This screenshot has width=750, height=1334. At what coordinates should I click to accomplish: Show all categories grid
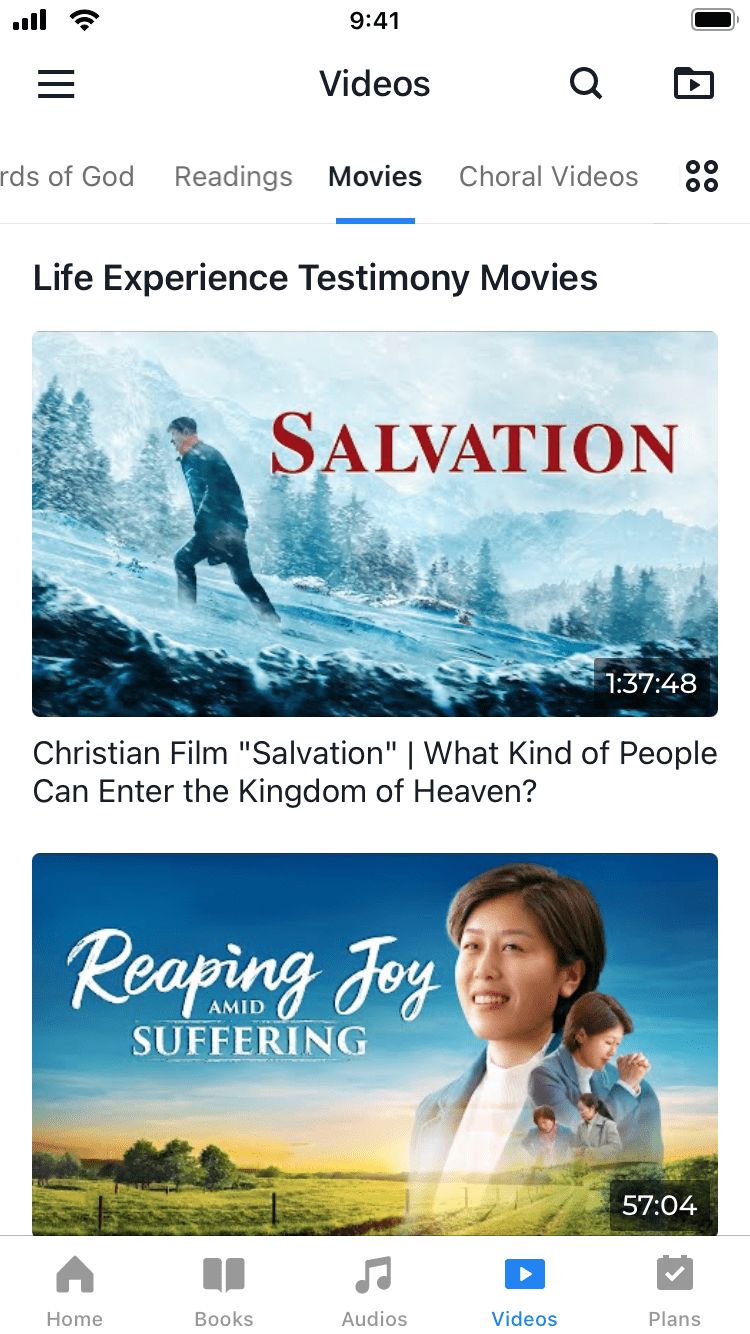[x=702, y=177]
